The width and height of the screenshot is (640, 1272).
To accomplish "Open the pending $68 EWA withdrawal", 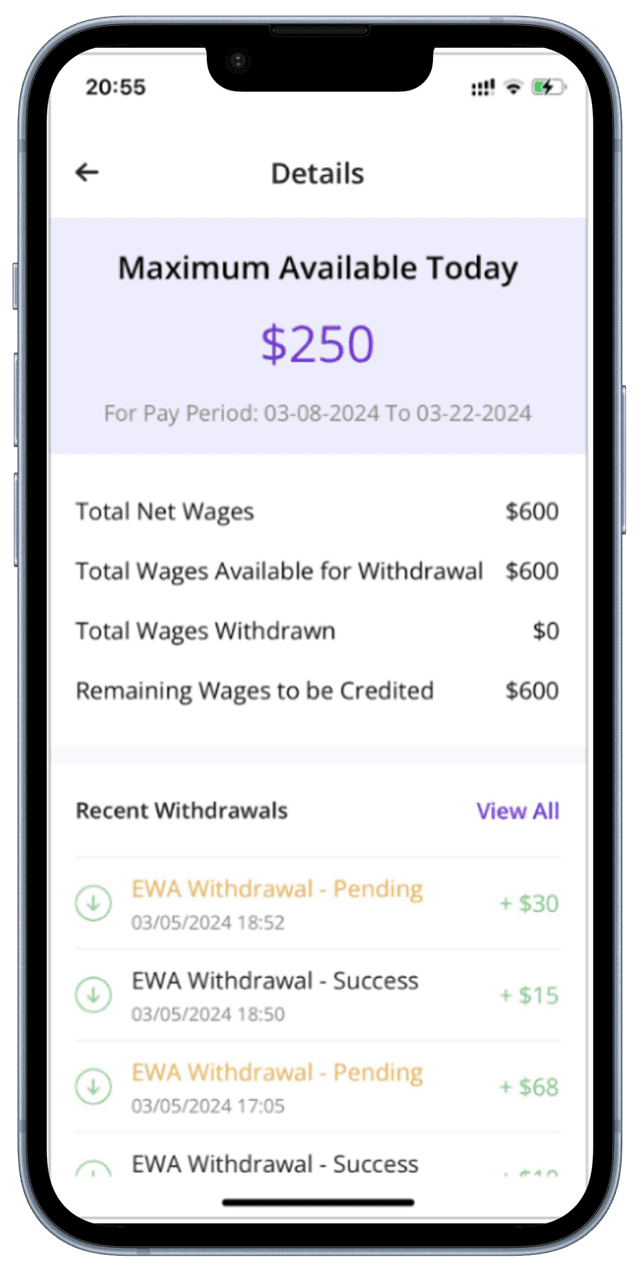I will pyautogui.click(x=317, y=1087).
